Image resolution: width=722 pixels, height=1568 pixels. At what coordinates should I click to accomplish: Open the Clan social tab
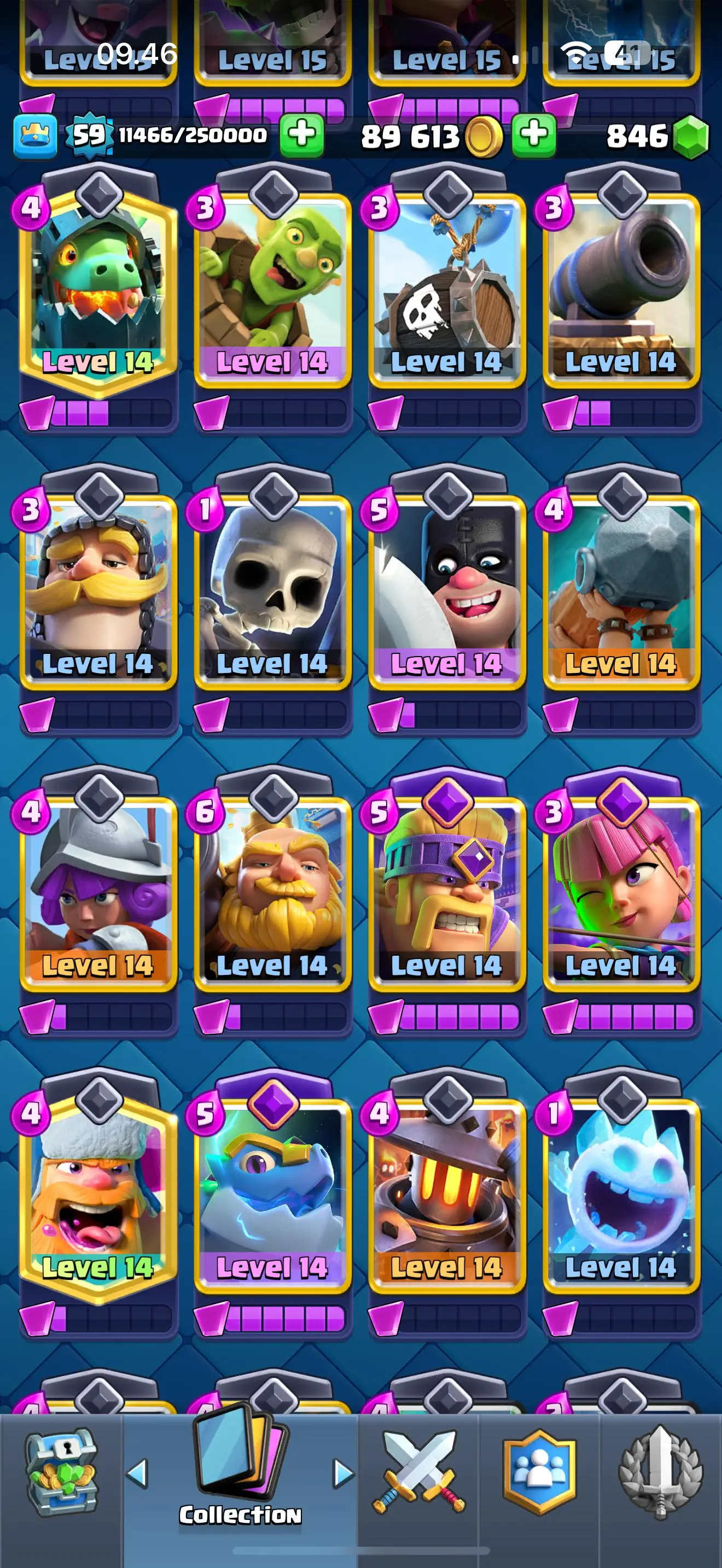[539, 1472]
